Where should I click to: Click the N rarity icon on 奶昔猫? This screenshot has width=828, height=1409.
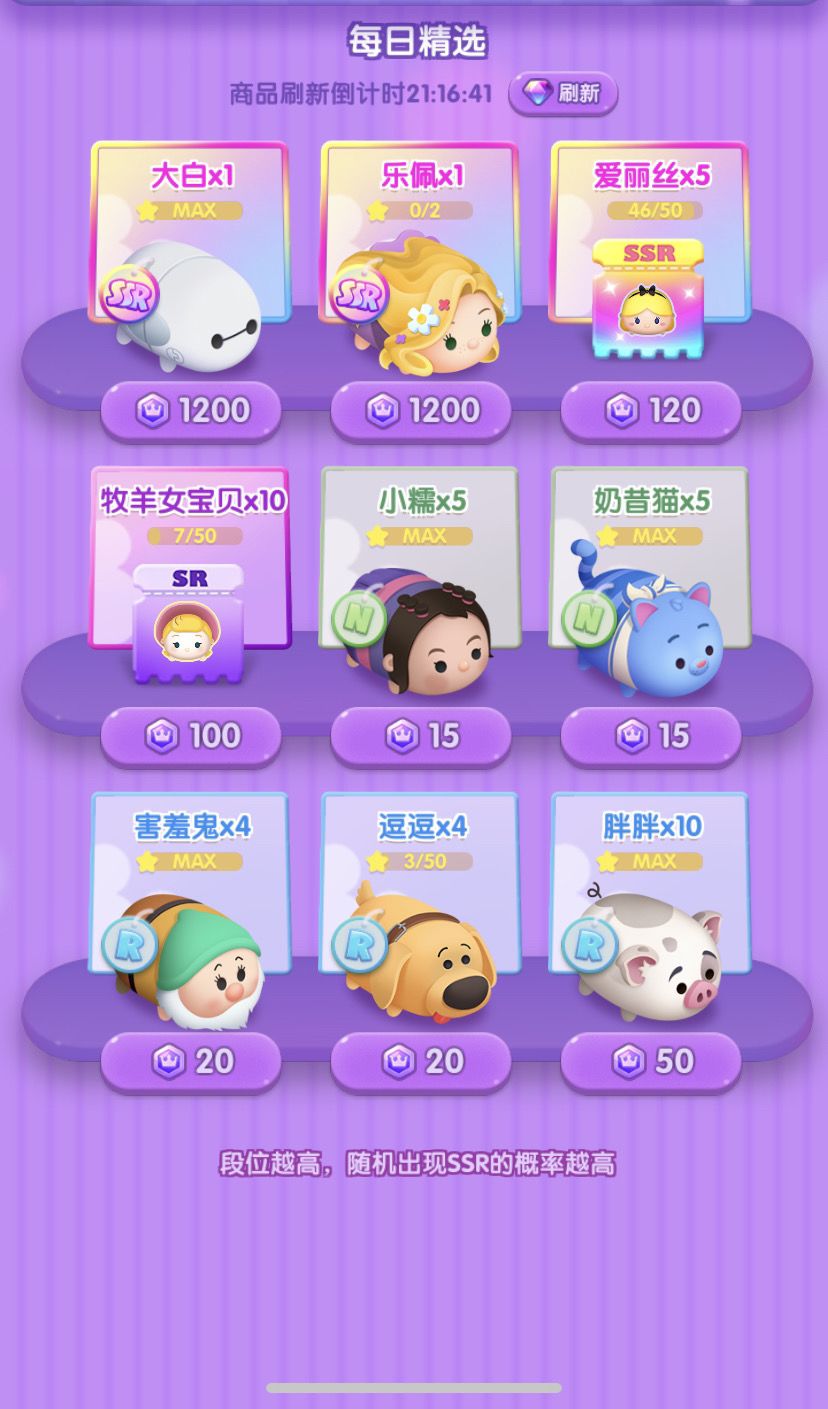[586, 618]
